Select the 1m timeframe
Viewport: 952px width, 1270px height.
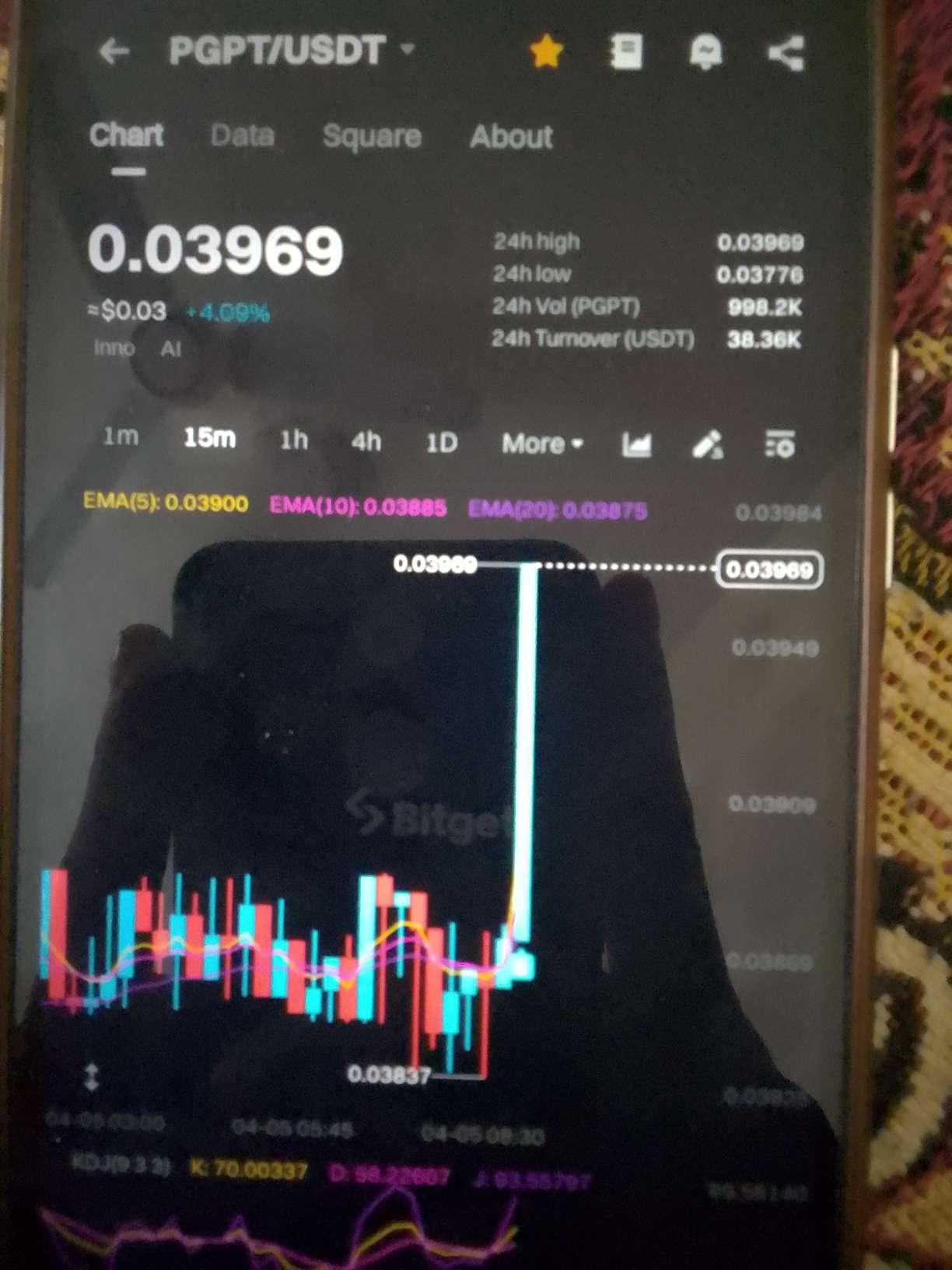[x=121, y=437]
